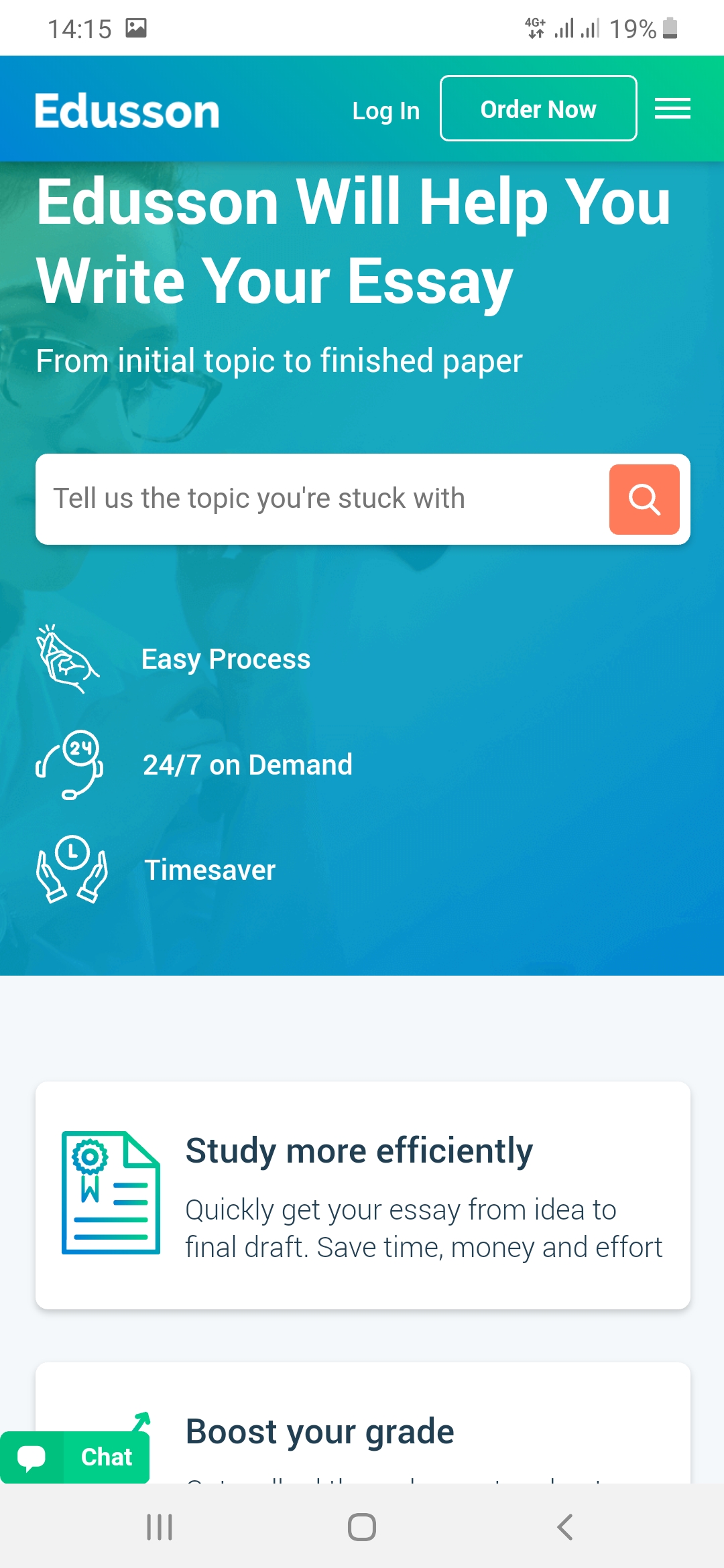
Task: Tap the Edusson logo to go home
Action: click(x=127, y=111)
